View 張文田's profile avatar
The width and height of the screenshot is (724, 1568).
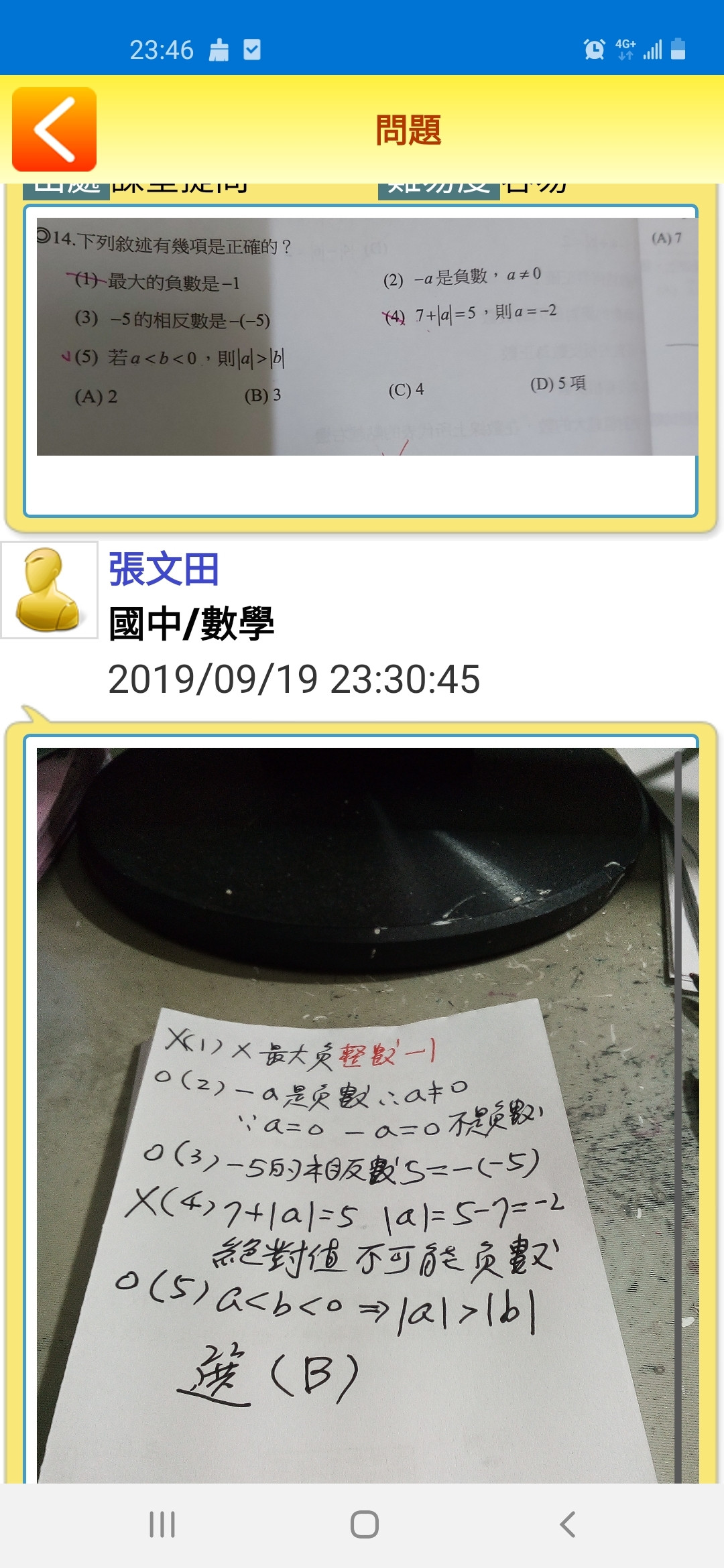pos(50,590)
